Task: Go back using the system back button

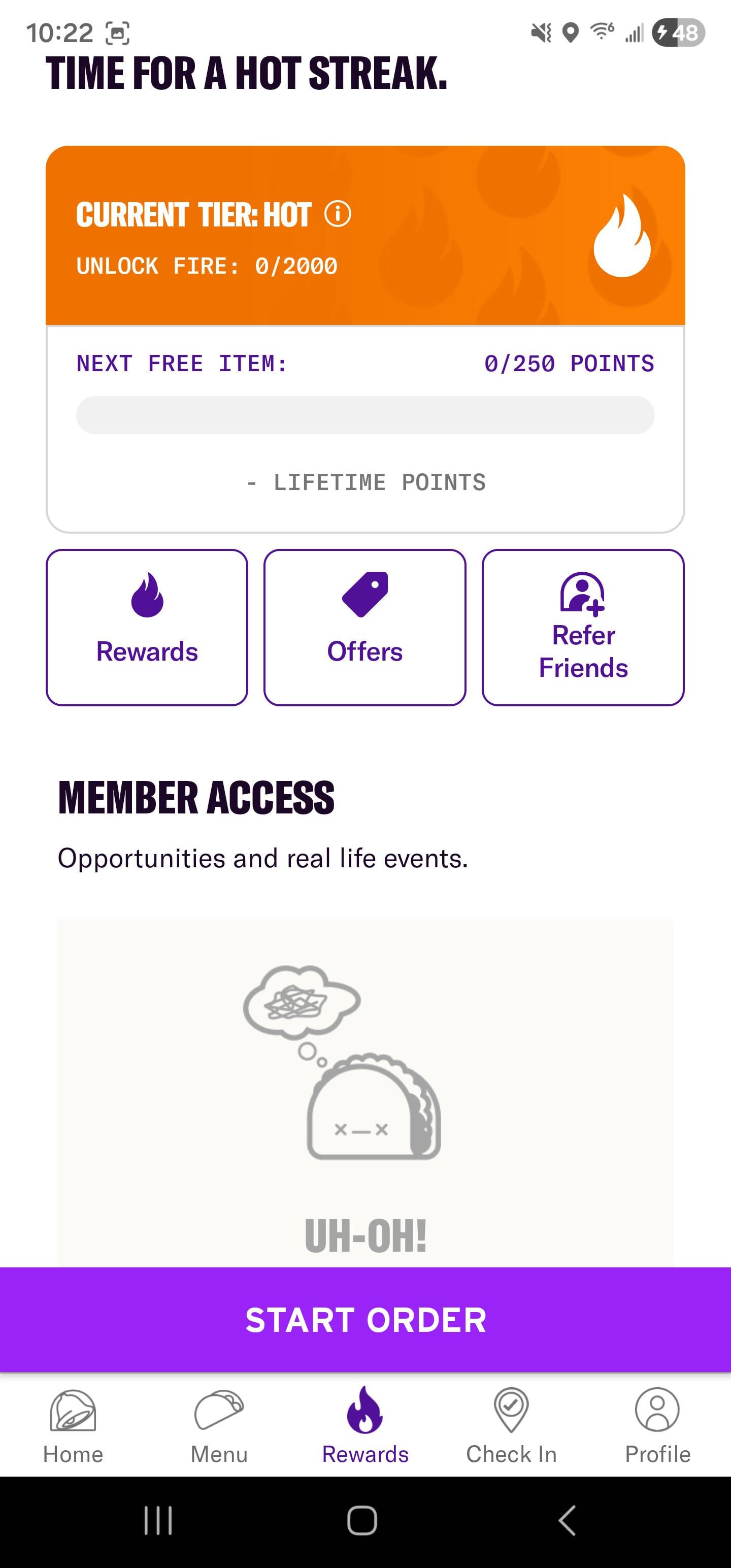Action: (567, 1520)
